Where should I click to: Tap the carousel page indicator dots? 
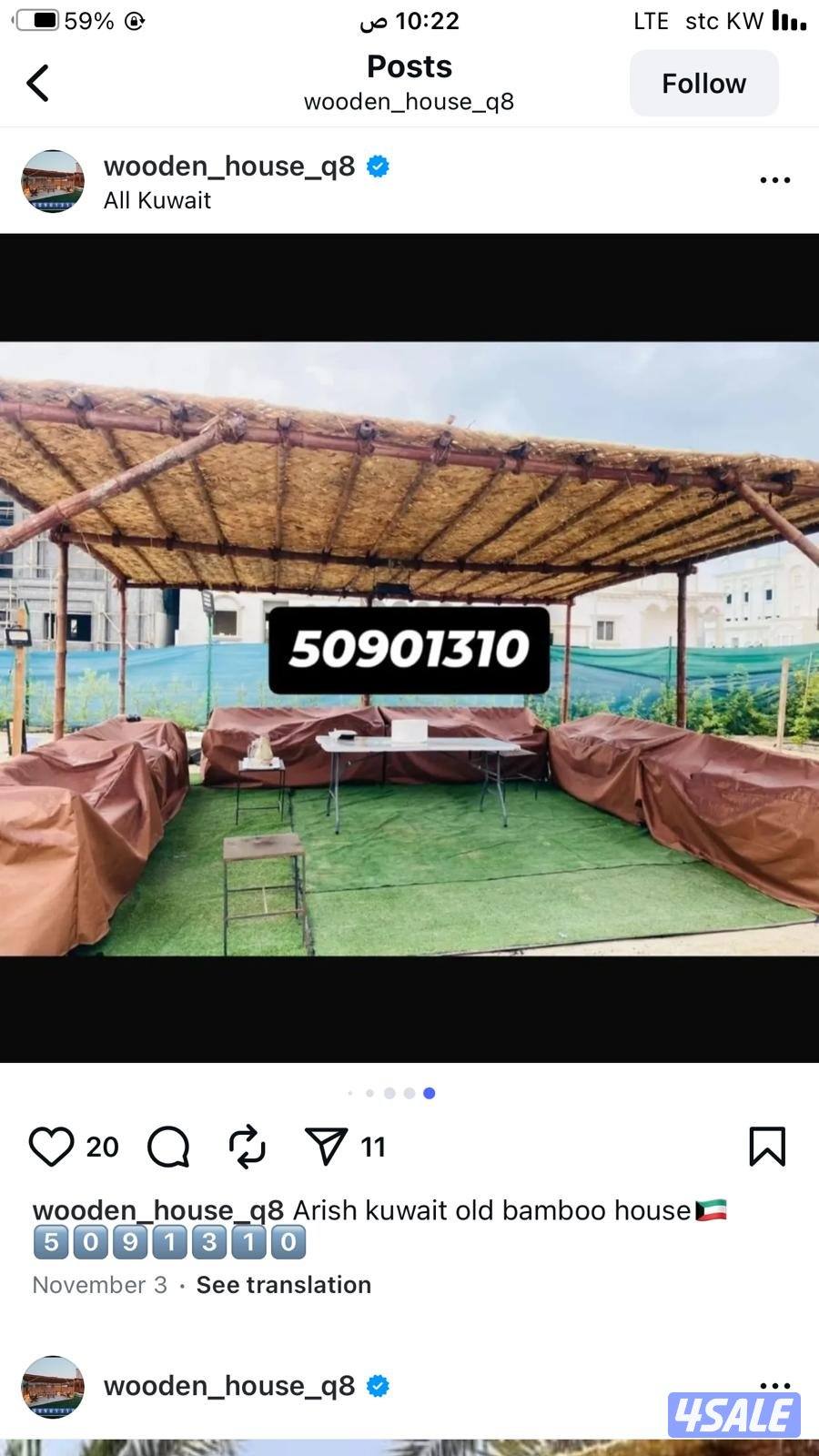point(391,1093)
